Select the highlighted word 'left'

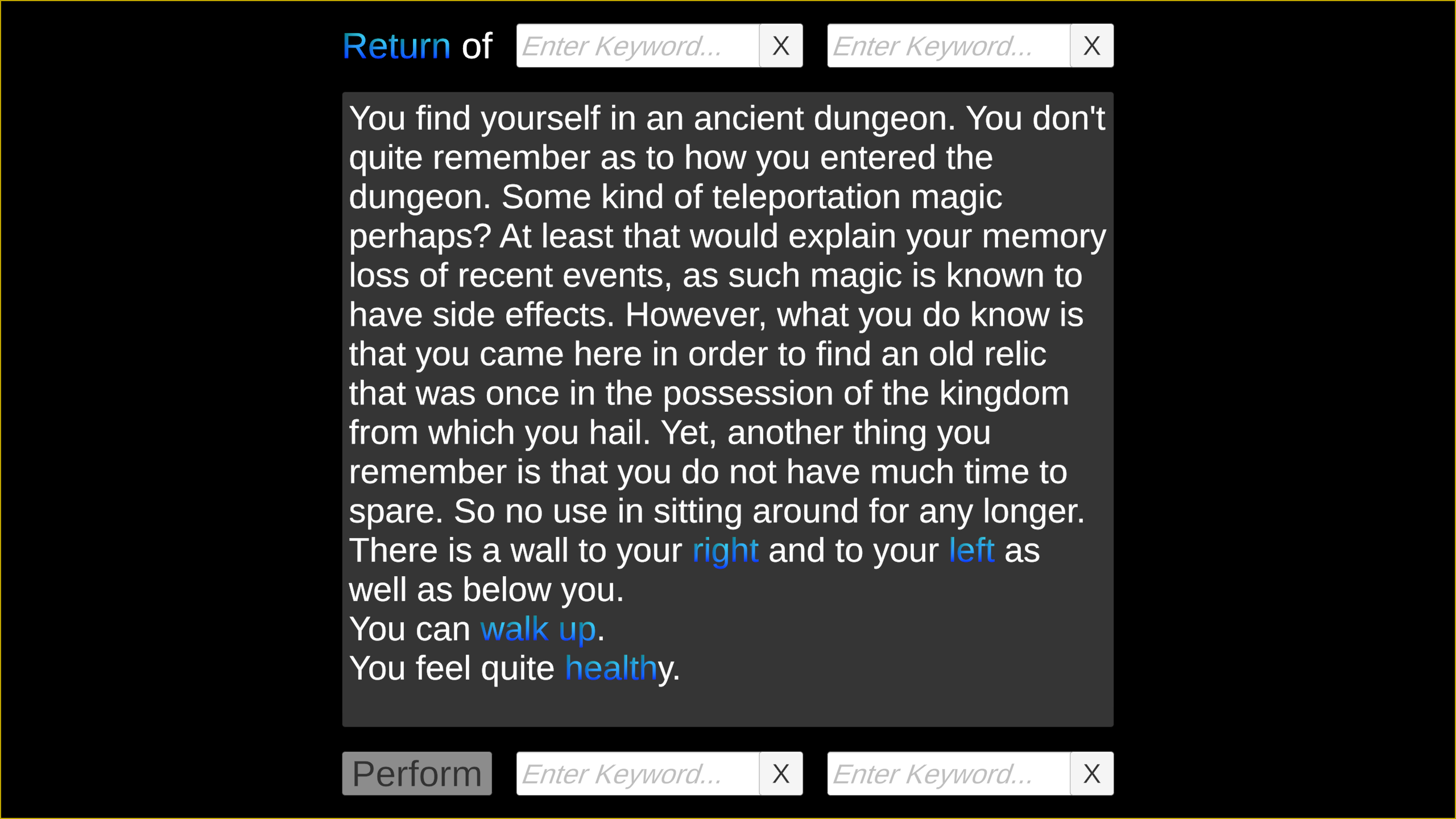coord(971,551)
